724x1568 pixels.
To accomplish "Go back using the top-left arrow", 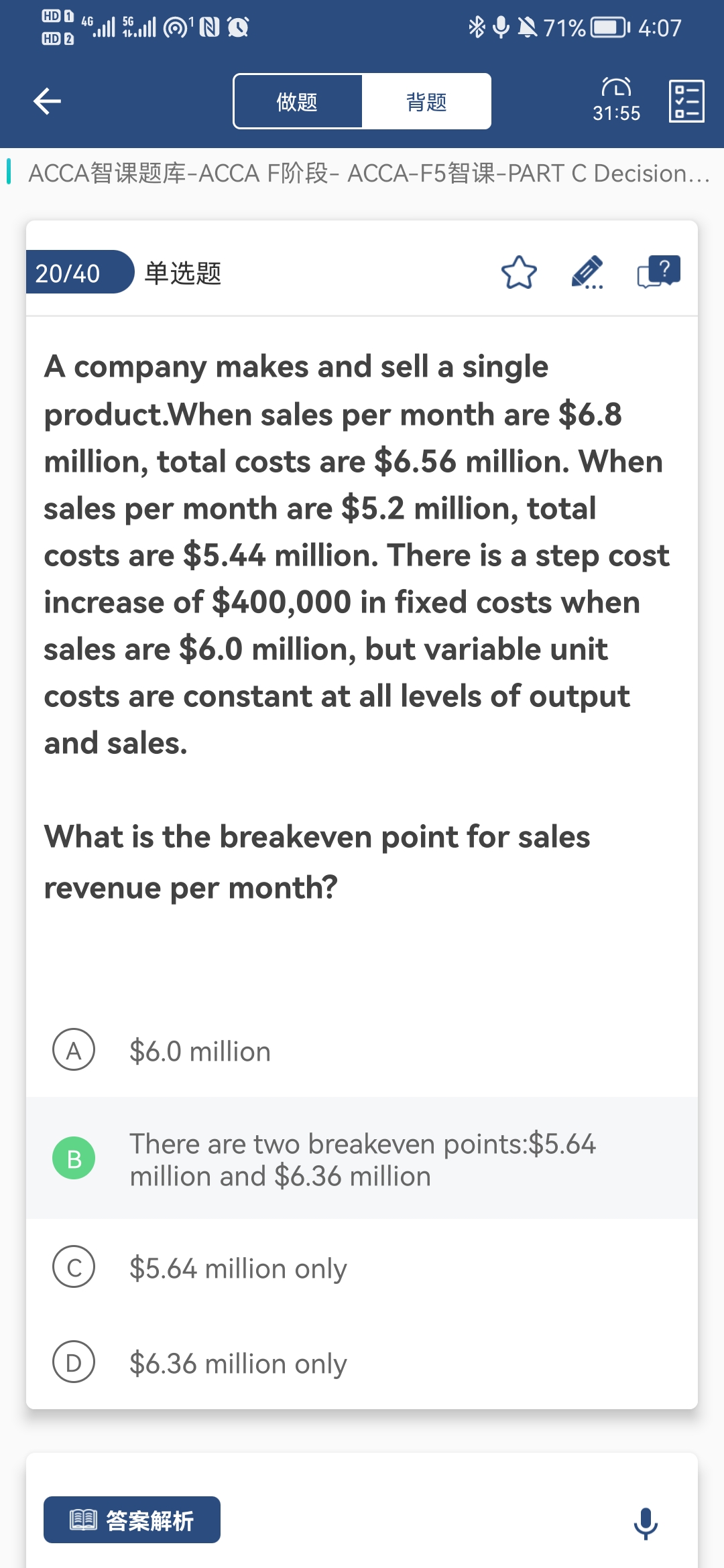I will pos(47,101).
